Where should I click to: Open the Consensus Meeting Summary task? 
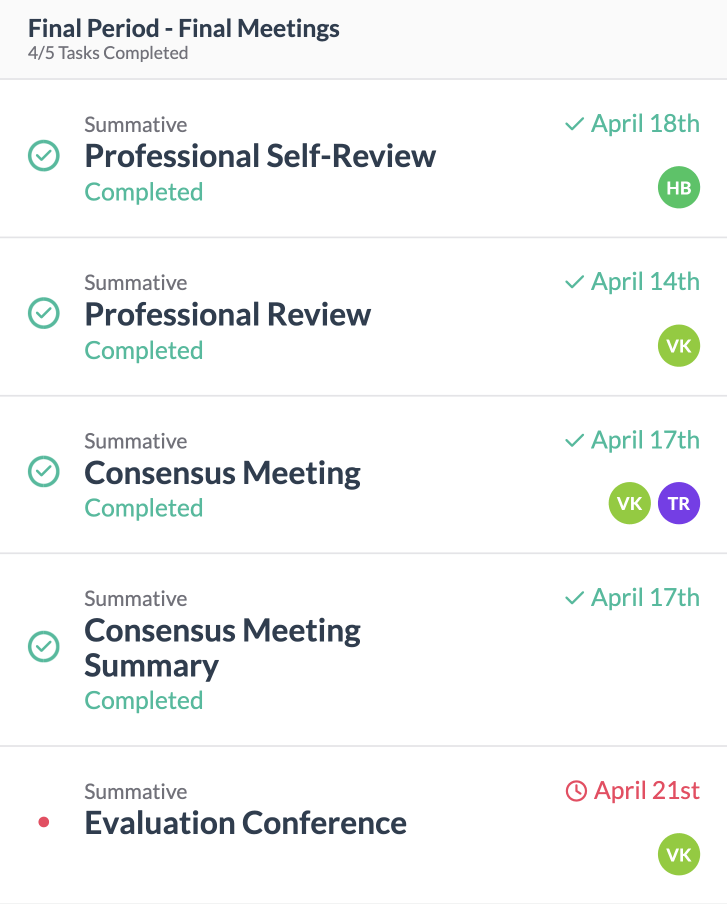(222, 648)
